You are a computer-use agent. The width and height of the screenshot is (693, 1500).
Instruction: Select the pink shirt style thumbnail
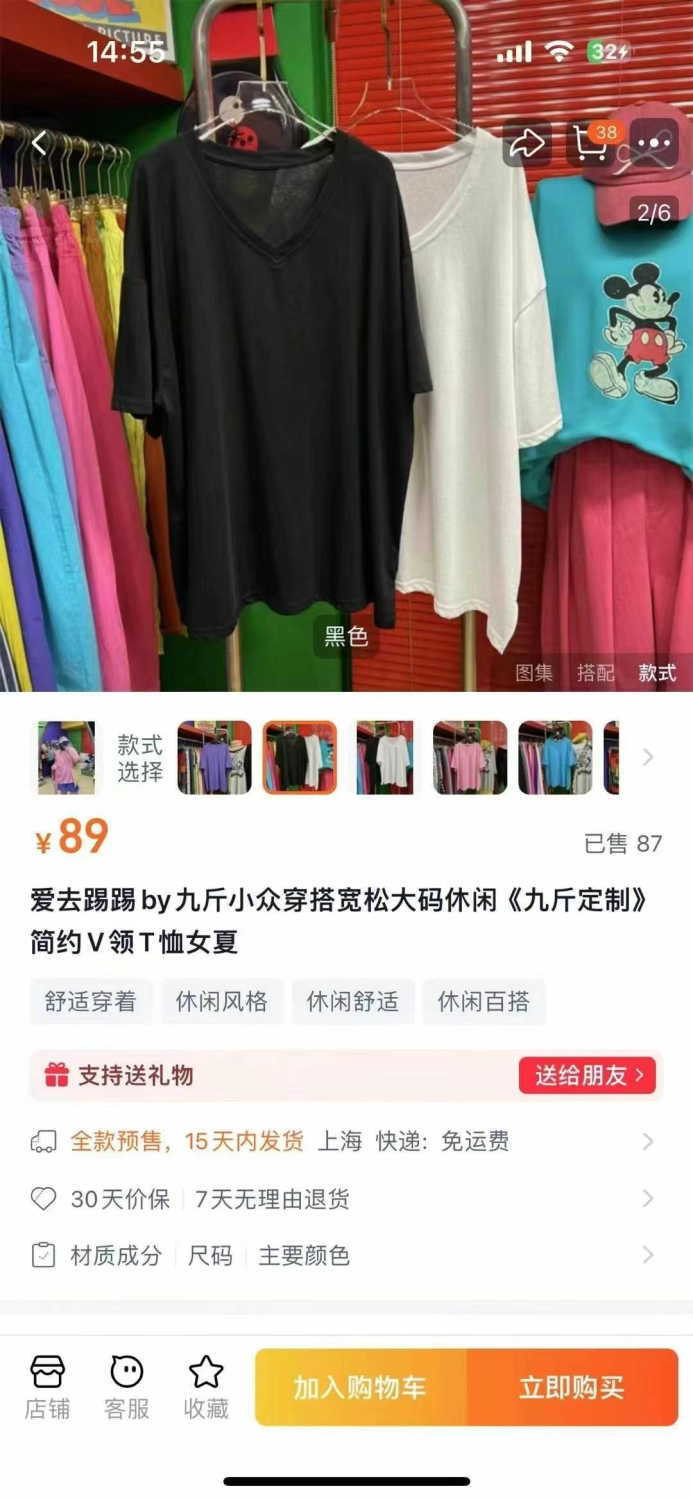click(470, 758)
